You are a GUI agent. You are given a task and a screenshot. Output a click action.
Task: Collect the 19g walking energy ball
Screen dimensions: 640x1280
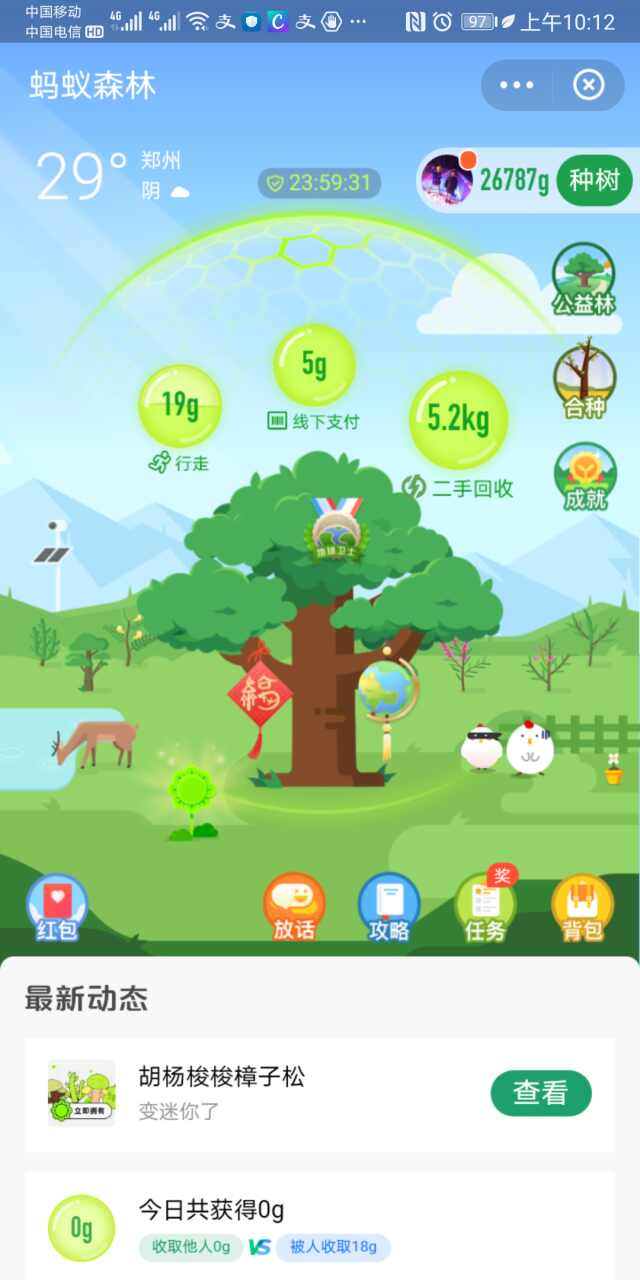click(x=180, y=405)
